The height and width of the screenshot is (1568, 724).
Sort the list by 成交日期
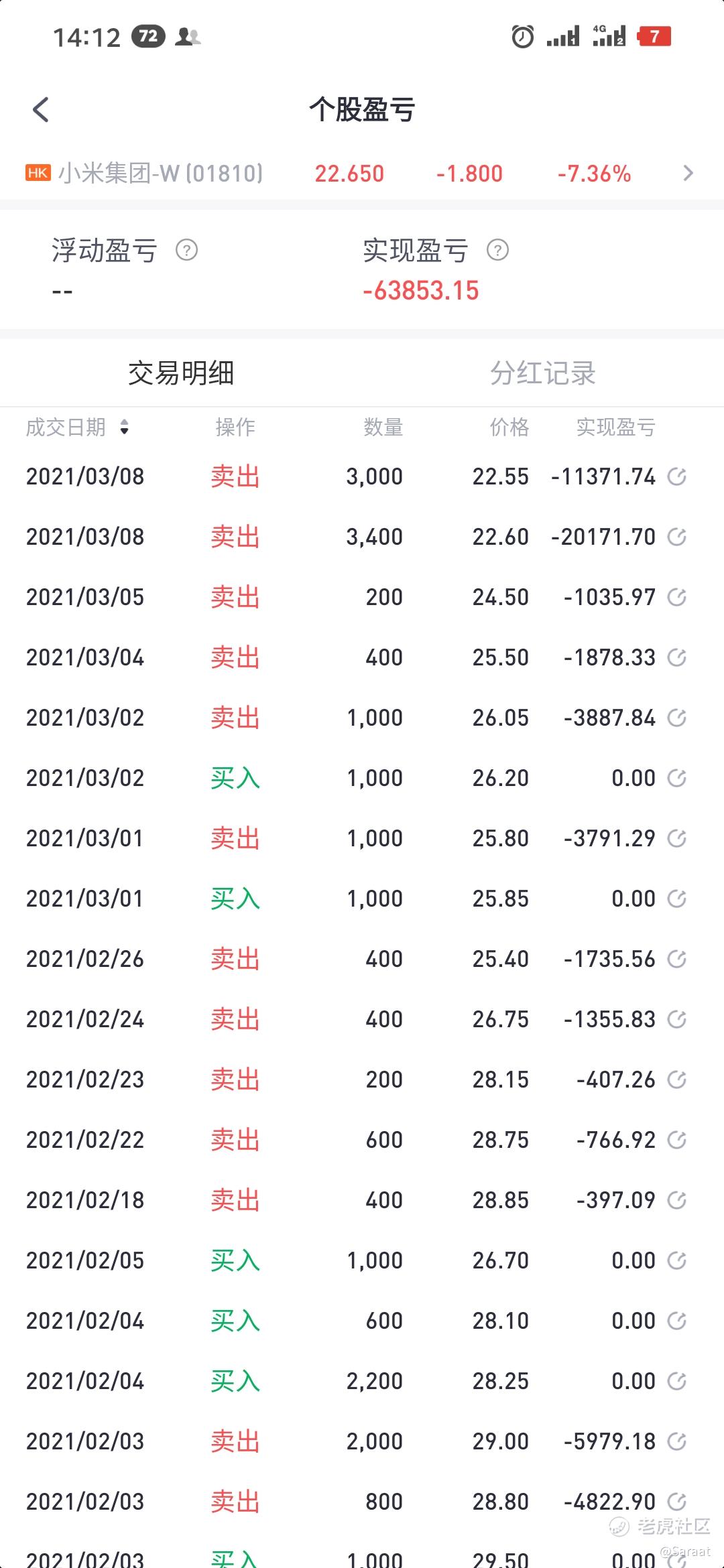coord(78,427)
